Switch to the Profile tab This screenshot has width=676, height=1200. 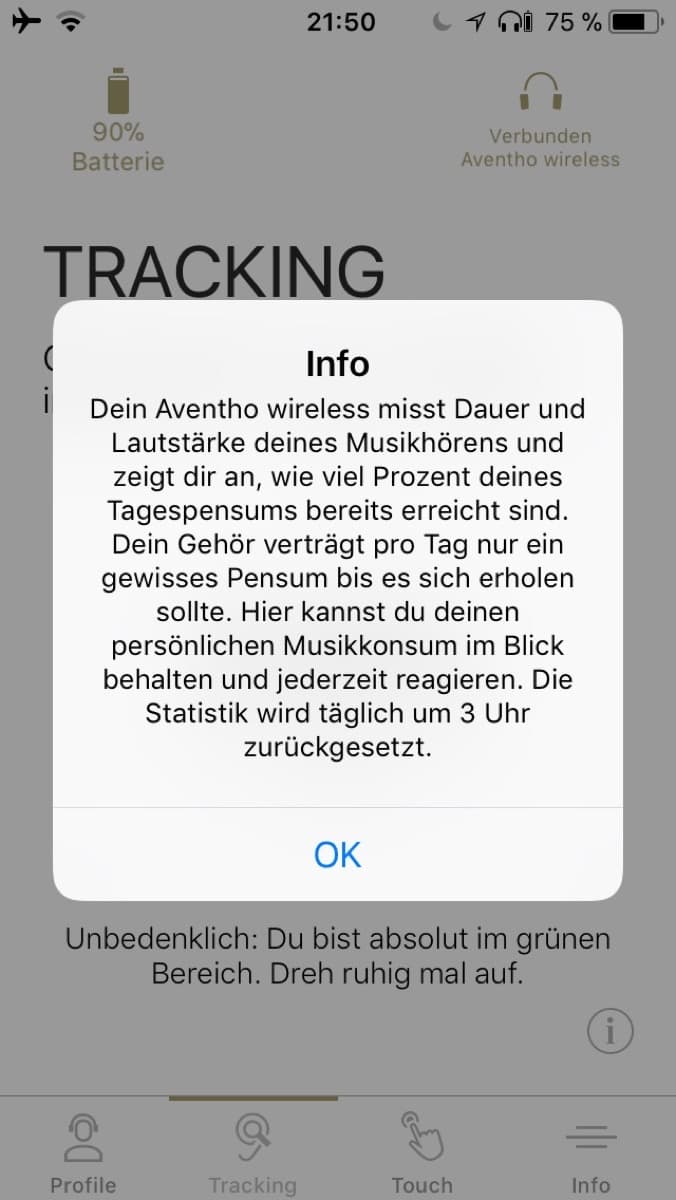84,1151
